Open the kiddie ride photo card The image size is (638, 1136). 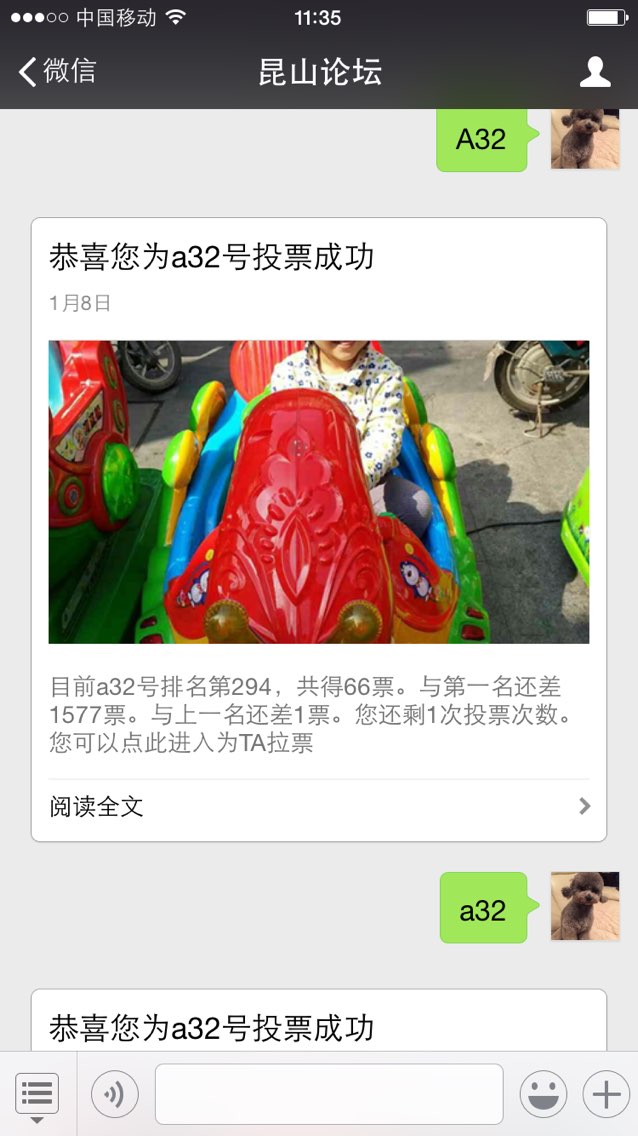(x=319, y=492)
